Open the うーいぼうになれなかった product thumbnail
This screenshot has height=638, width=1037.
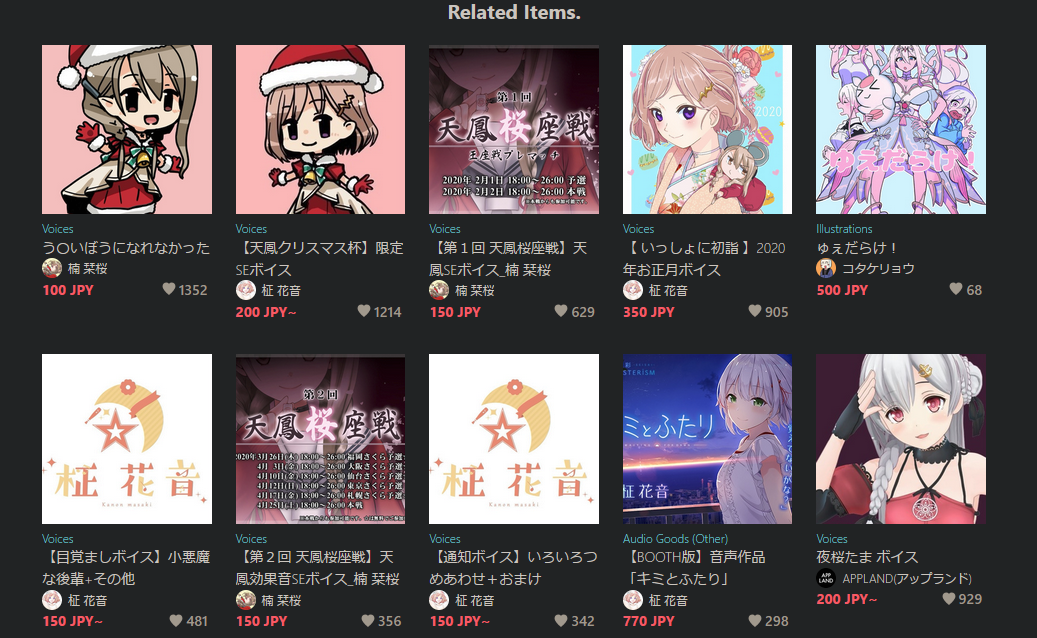127,129
